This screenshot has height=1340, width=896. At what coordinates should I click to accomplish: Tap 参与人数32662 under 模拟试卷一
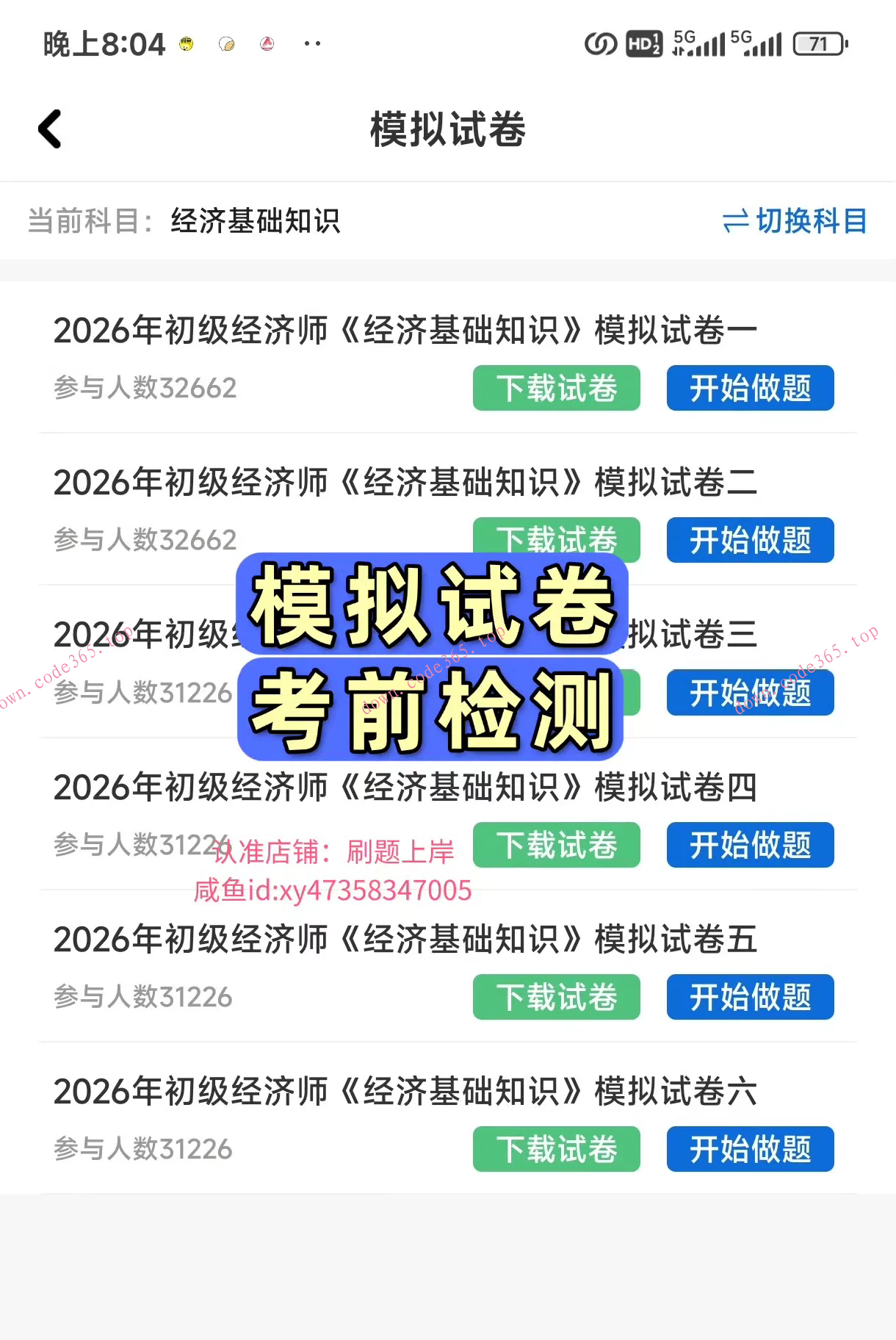click(x=145, y=389)
